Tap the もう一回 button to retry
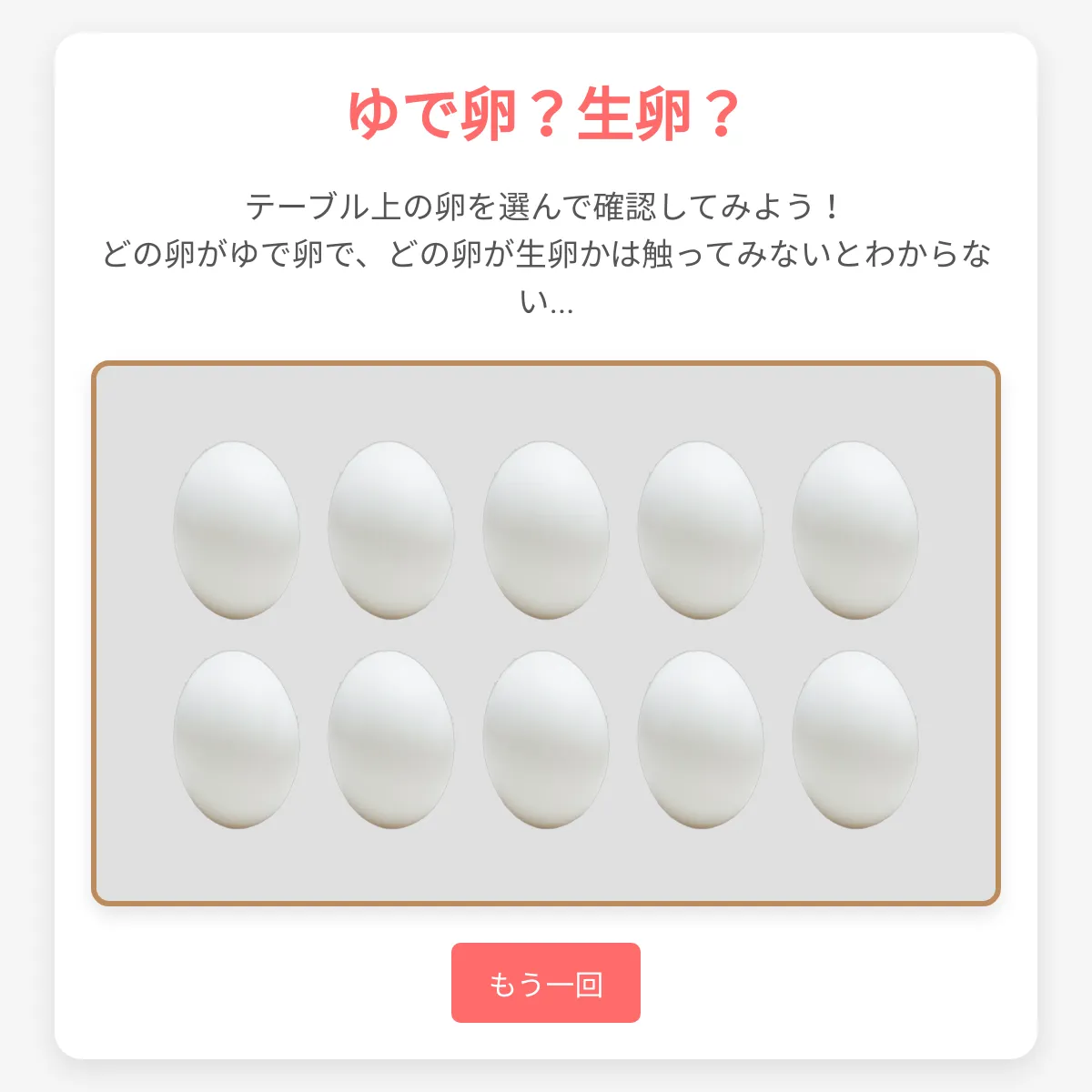The width and height of the screenshot is (1092, 1092). 545,983
